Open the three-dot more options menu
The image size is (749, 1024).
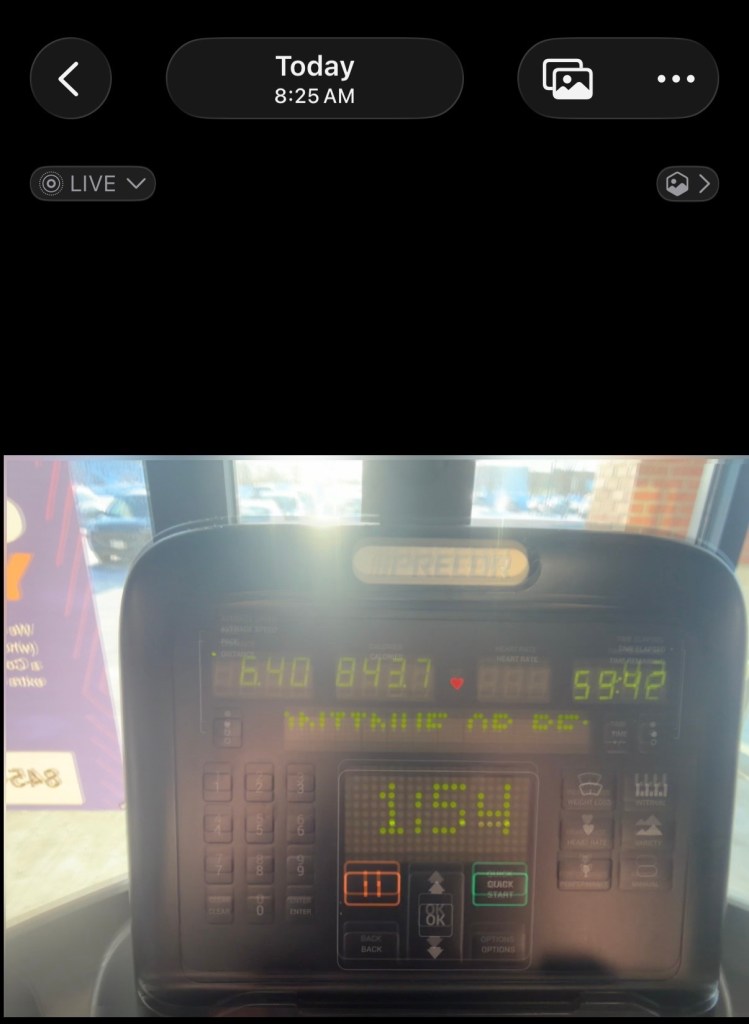675,79
